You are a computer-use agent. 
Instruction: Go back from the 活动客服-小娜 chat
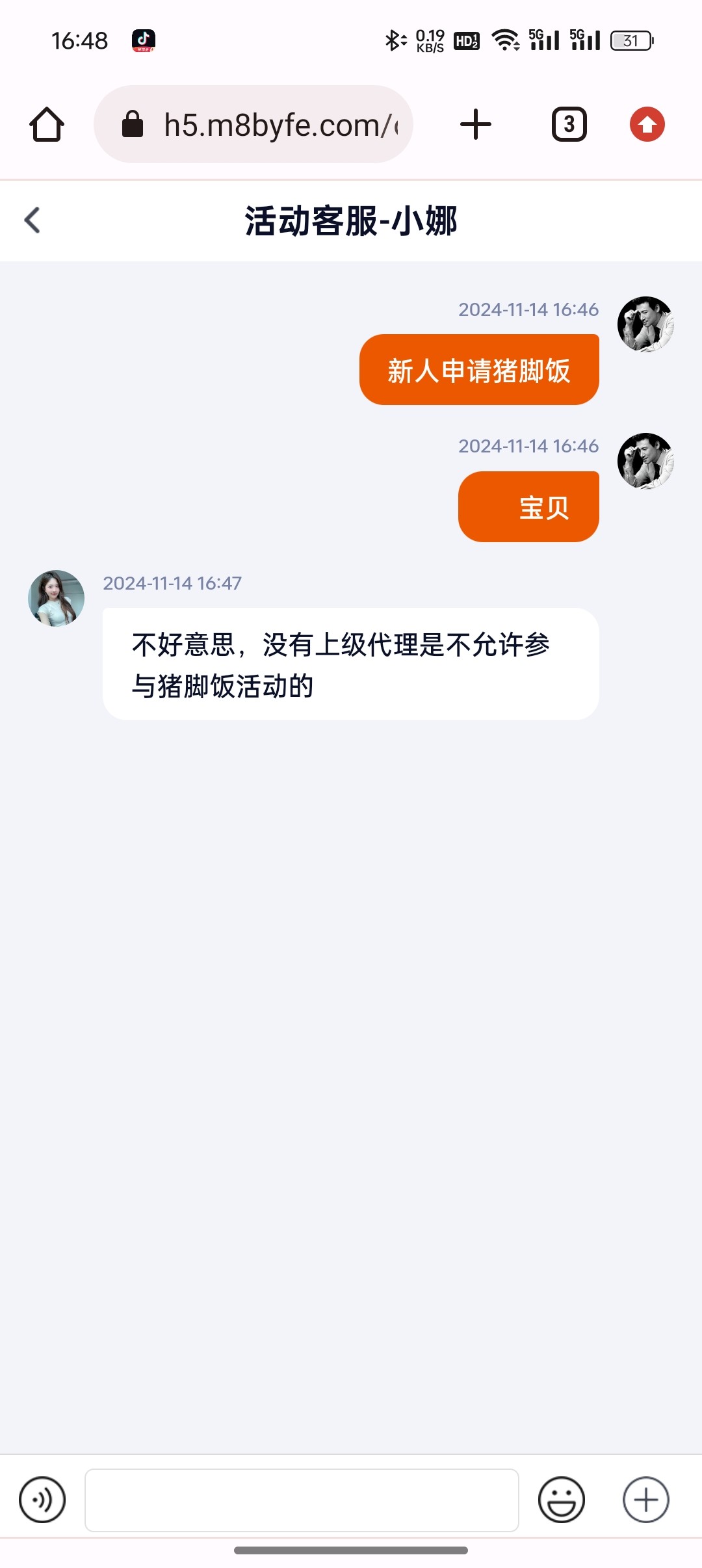(32, 220)
